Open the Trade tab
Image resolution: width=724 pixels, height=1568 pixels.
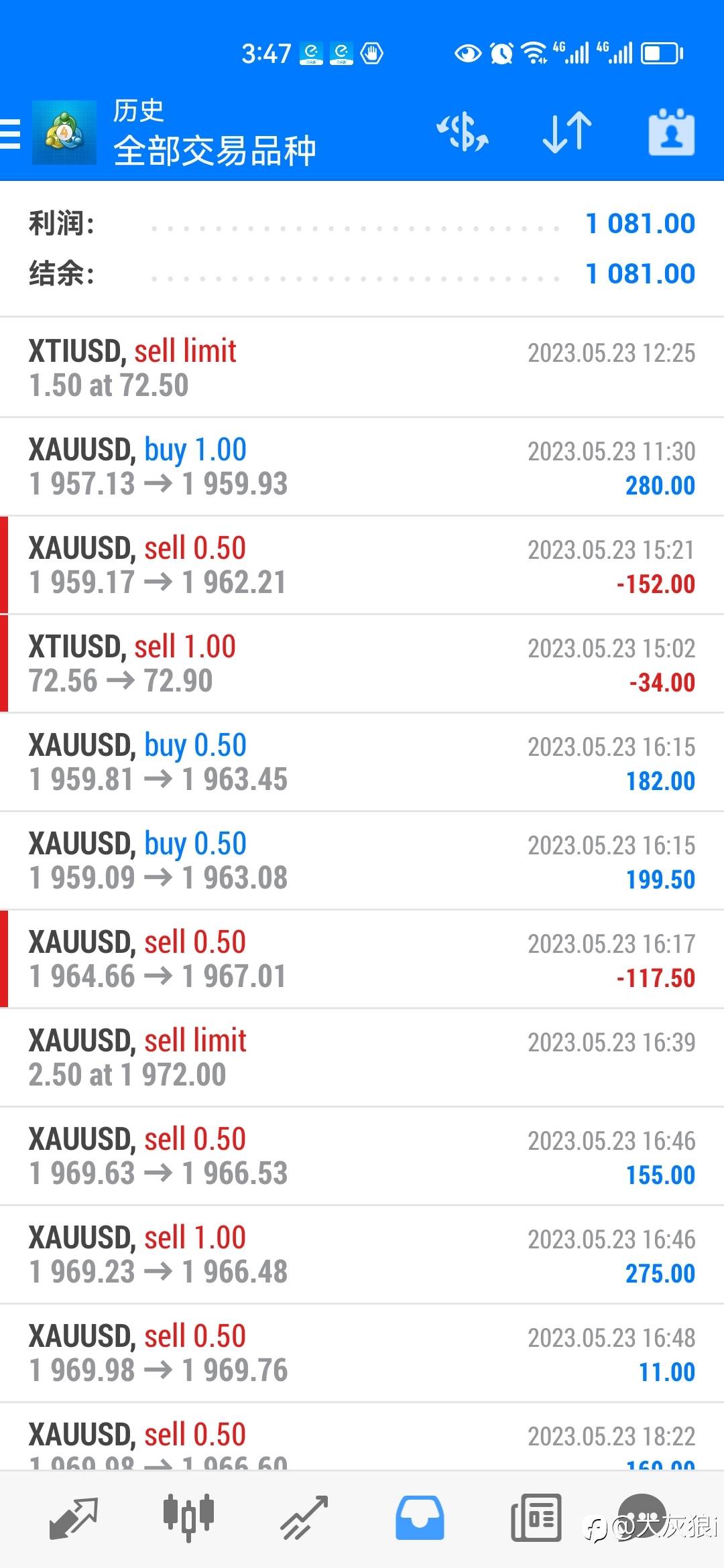click(x=304, y=1518)
